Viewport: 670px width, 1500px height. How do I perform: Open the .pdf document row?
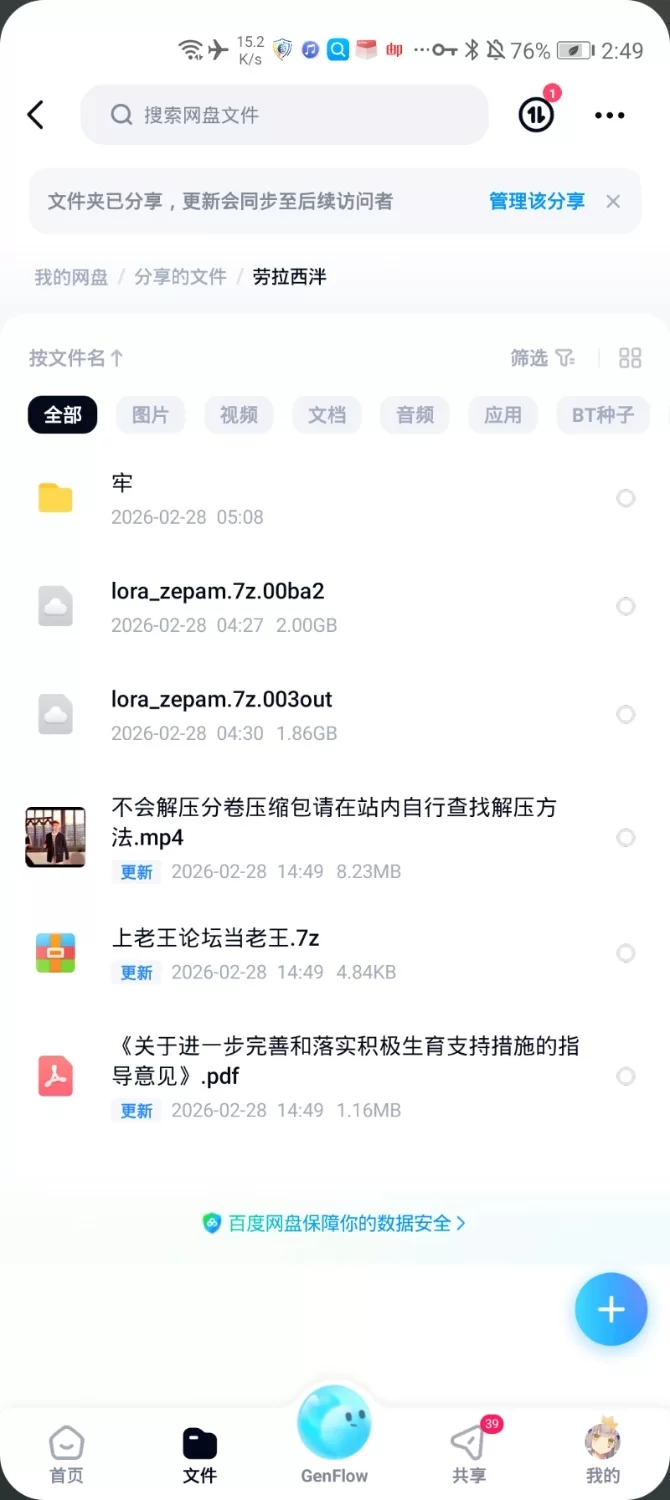pos(300,1076)
